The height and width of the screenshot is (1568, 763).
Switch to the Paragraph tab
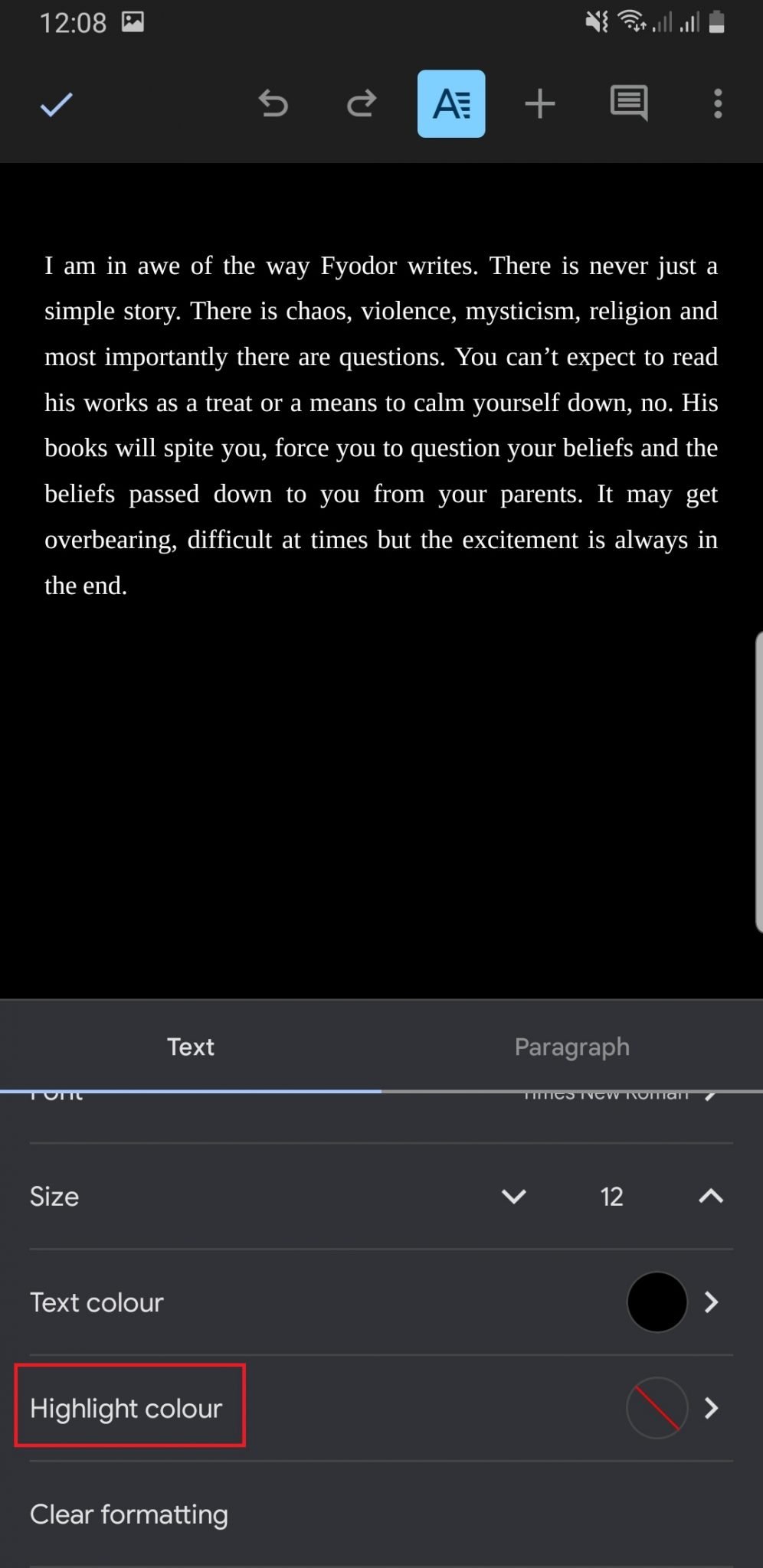coord(571,1047)
